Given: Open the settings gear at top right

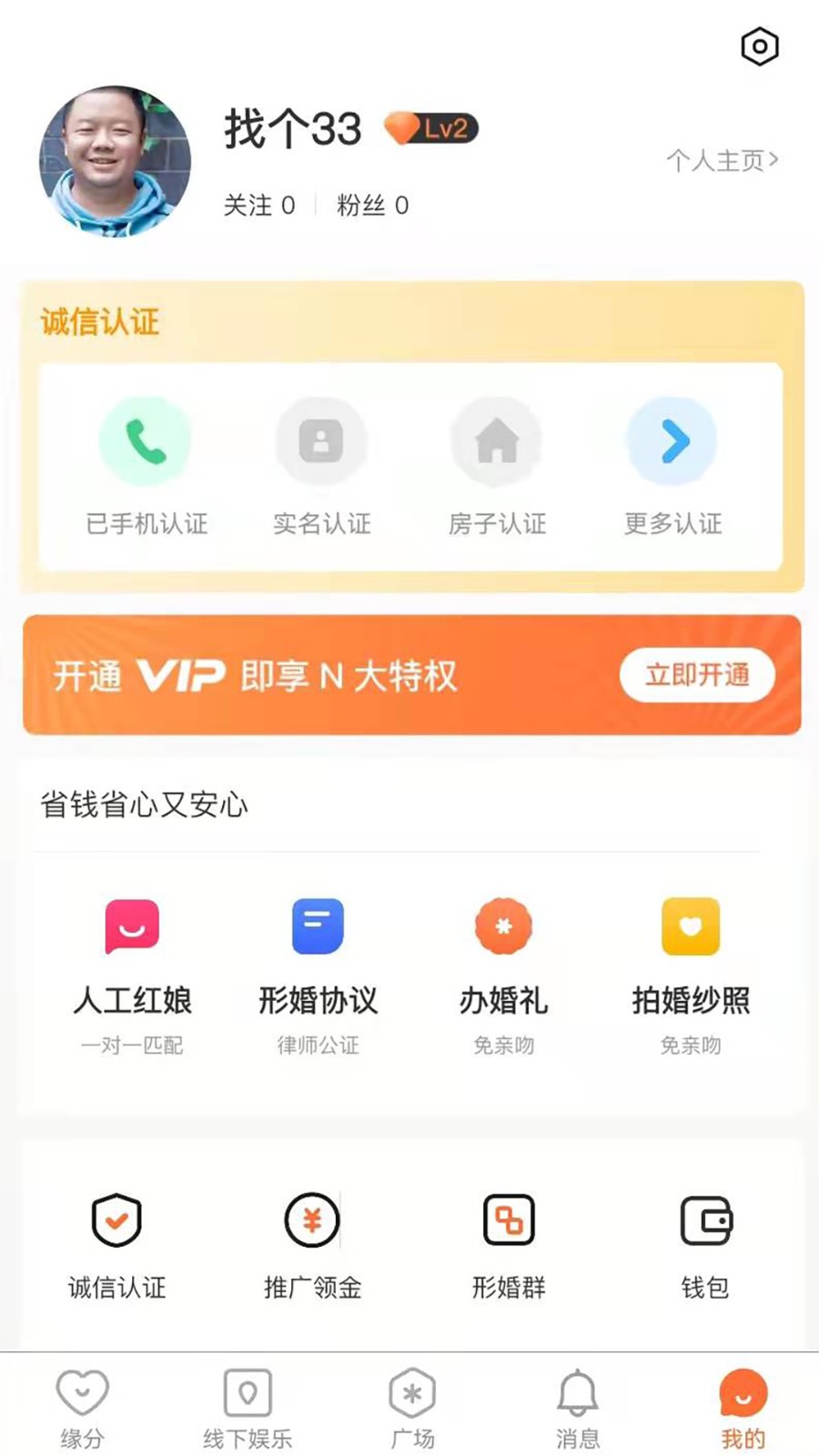Looking at the screenshot, I should coord(760,47).
